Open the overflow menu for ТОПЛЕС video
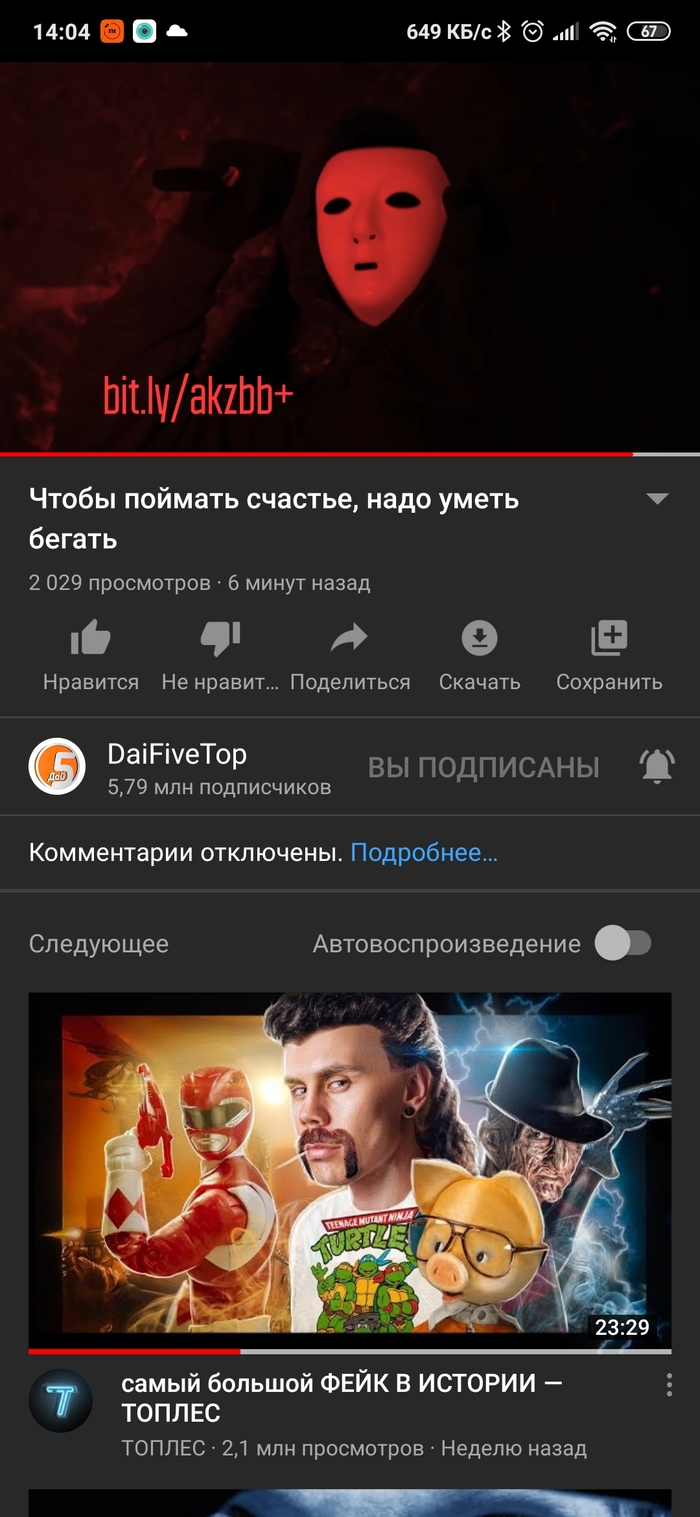700x1517 pixels. click(x=669, y=1385)
